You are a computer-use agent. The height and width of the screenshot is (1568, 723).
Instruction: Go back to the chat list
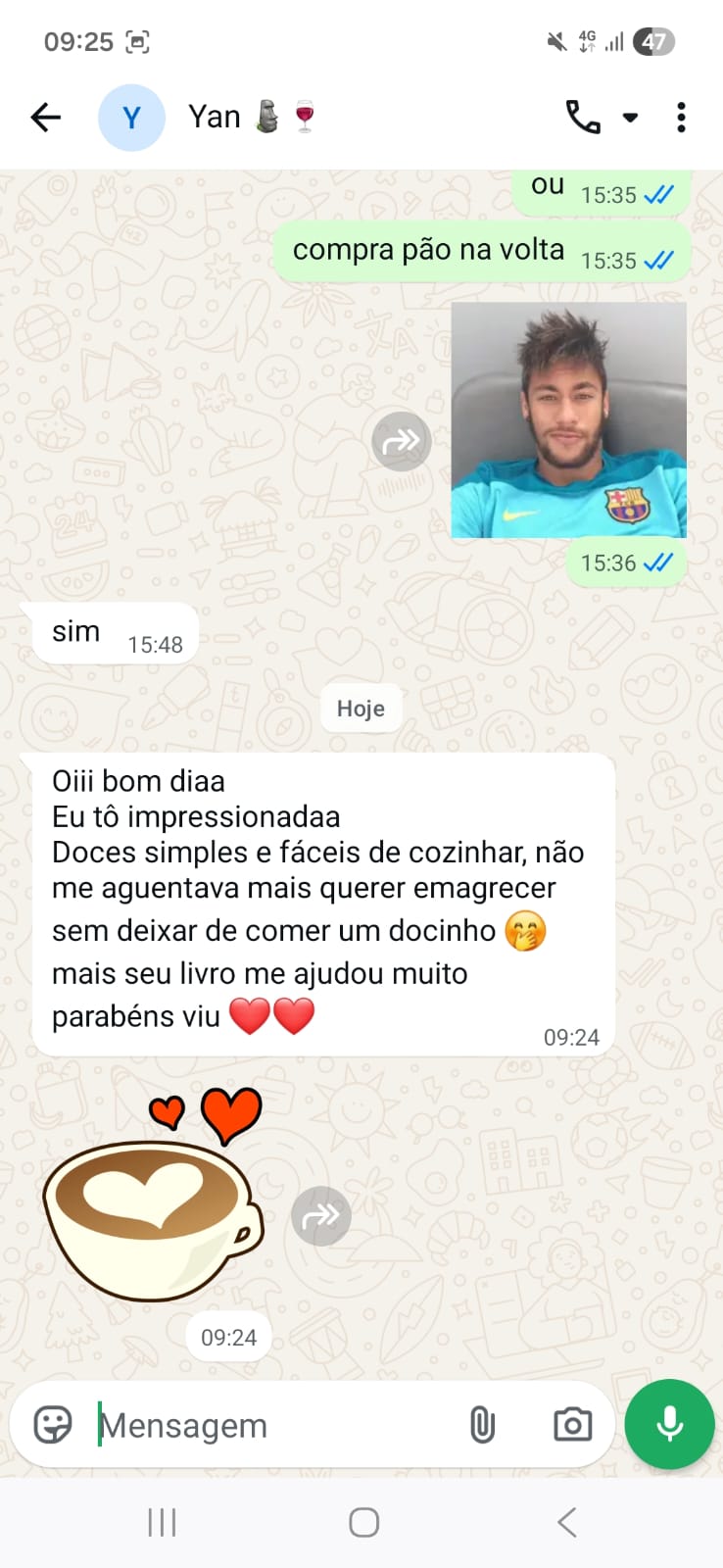tap(45, 118)
